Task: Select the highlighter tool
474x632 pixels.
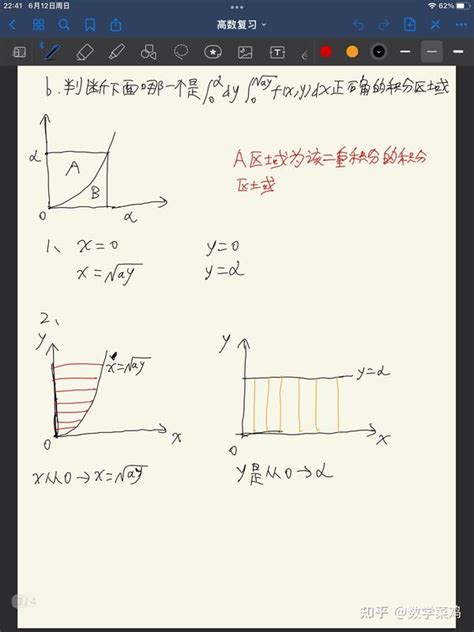Action: (x=116, y=52)
